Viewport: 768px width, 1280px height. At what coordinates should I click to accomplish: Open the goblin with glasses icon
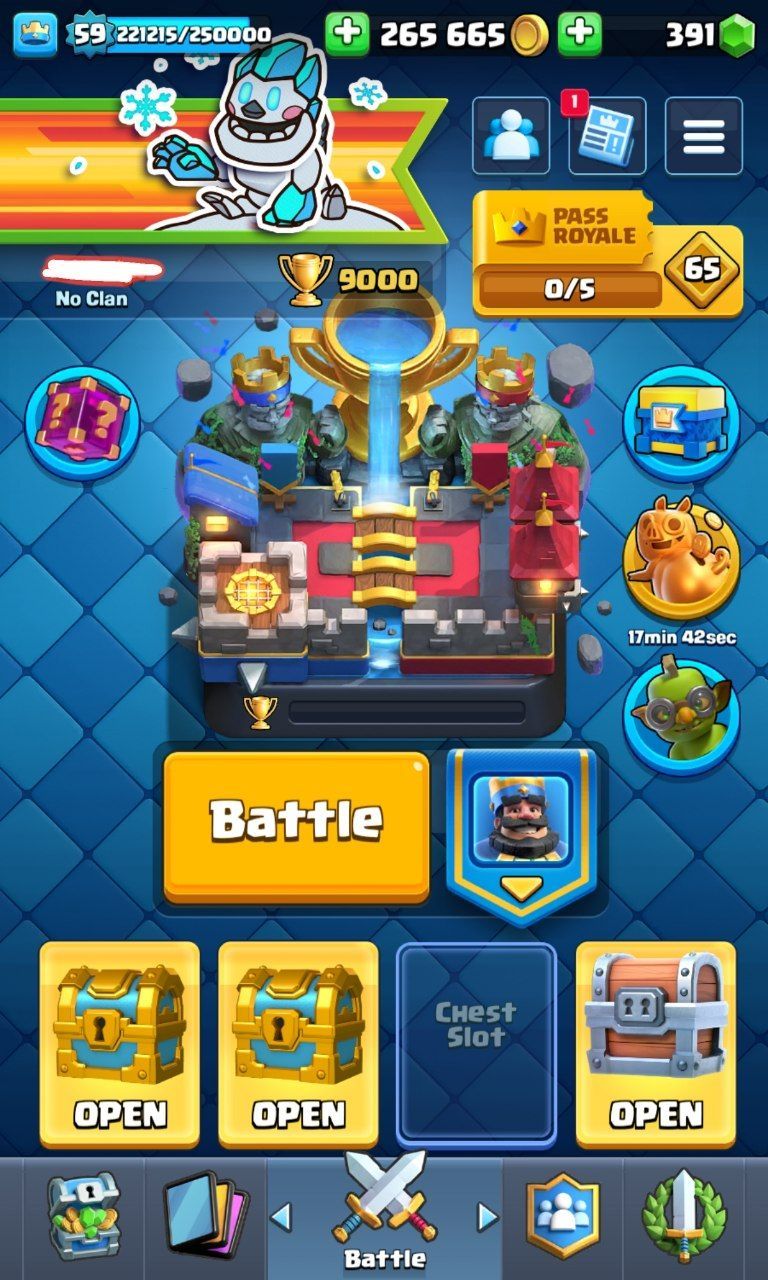[682, 715]
